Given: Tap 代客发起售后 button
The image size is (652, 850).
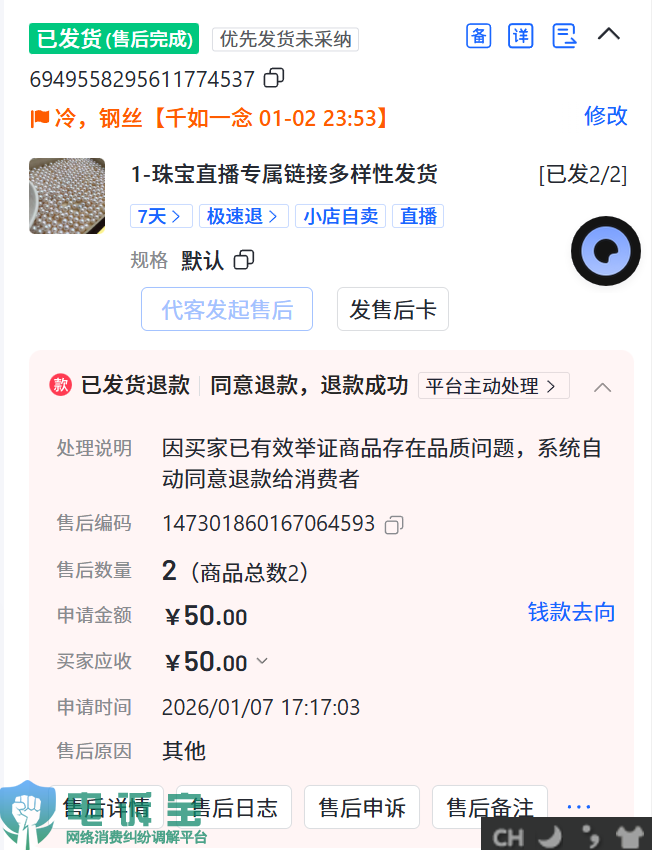Looking at the screenshot, I should (x=227, y=309).
